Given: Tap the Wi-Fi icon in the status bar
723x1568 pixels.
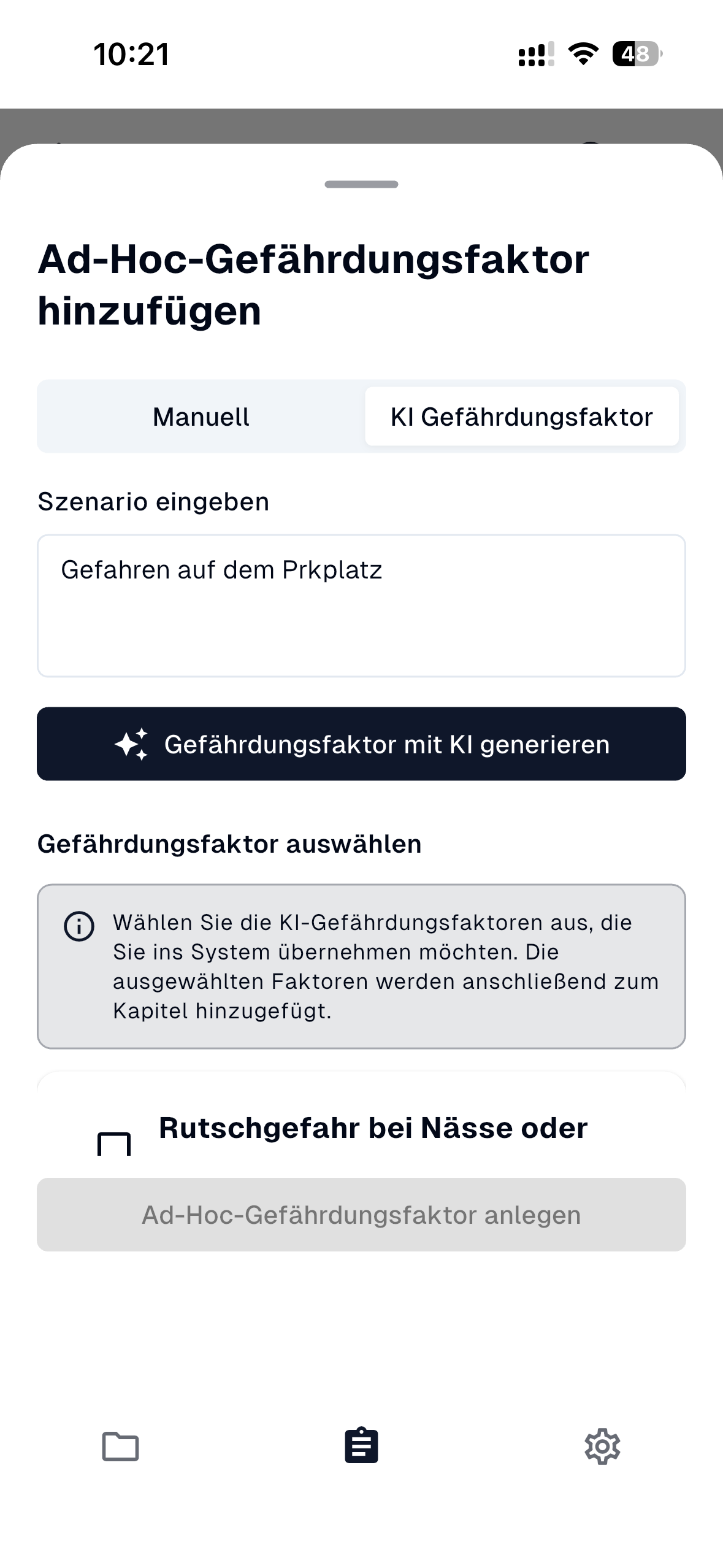Looking at the screenshot, I should (581, 55).
